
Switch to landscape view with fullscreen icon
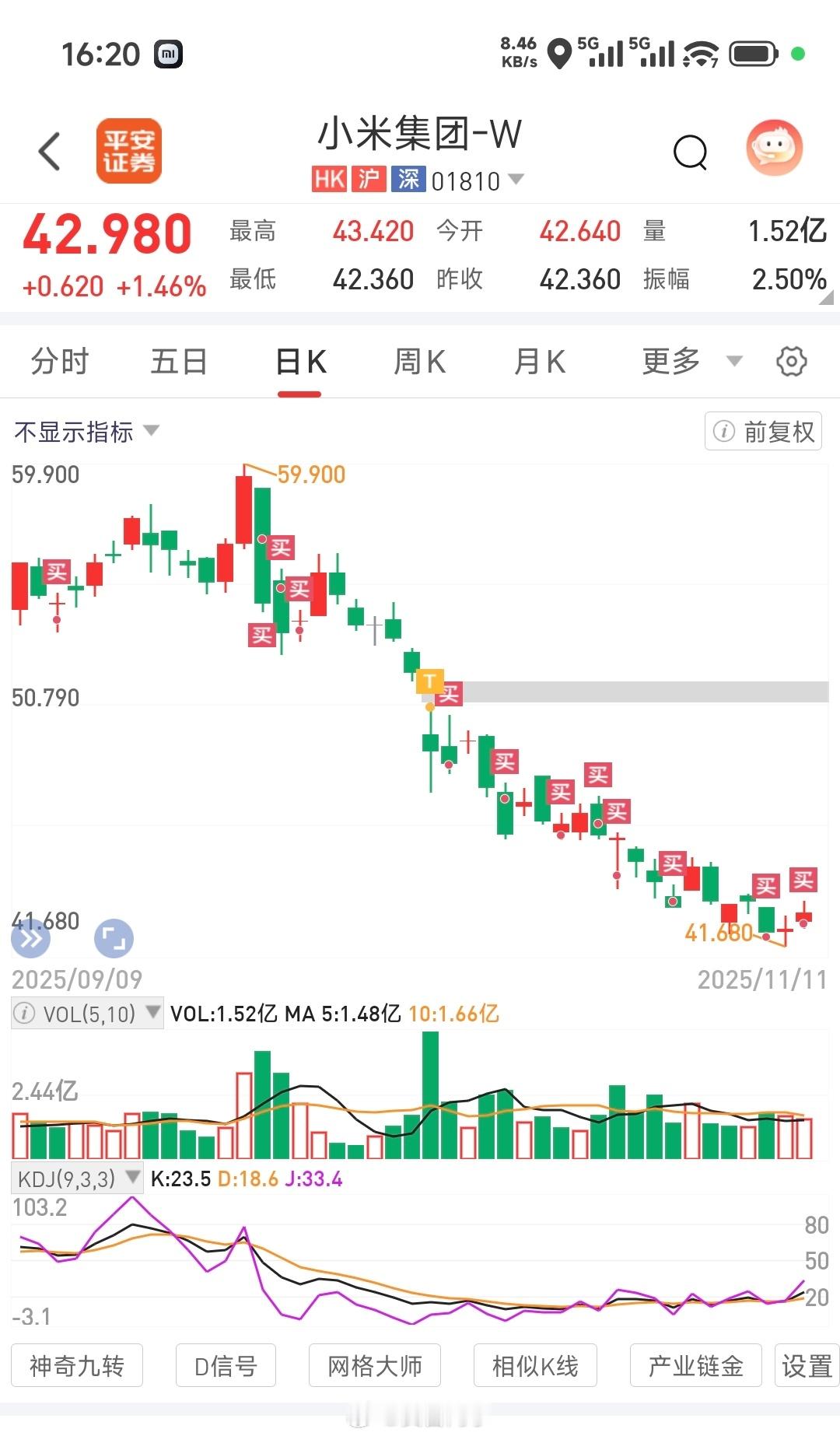click(115, 939)
